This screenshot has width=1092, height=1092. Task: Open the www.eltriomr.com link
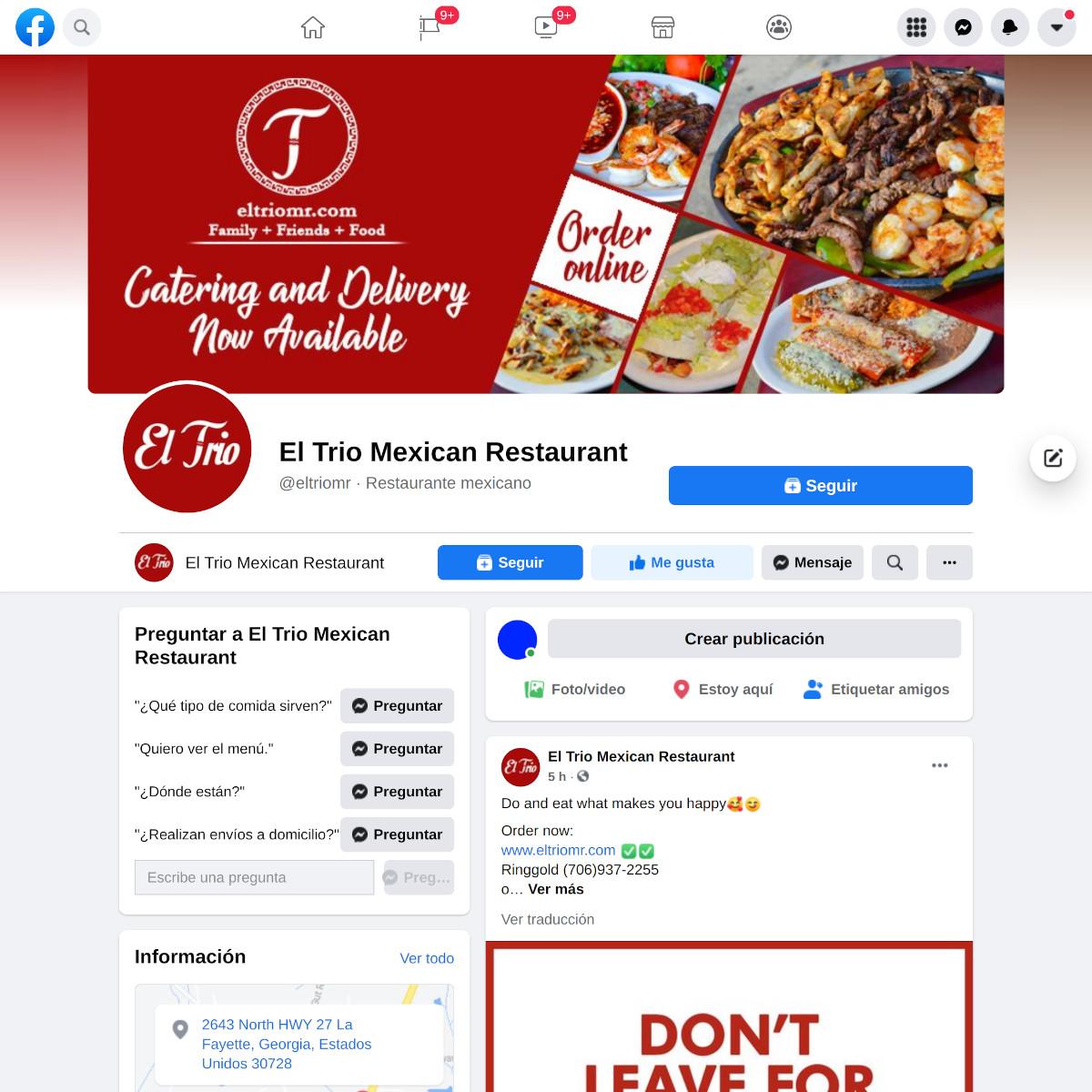click(558, 850)
